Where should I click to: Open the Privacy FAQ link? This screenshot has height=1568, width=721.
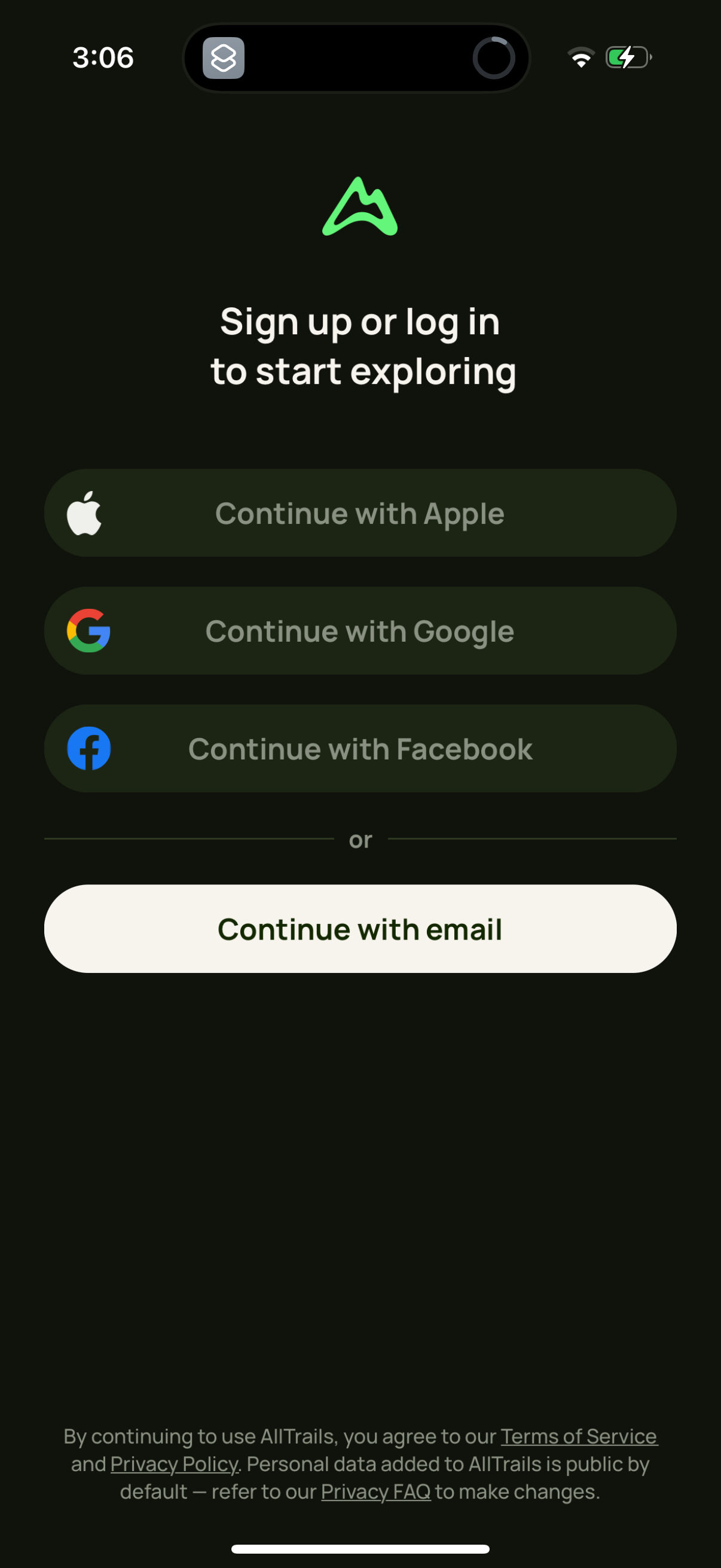[375, 1492]
